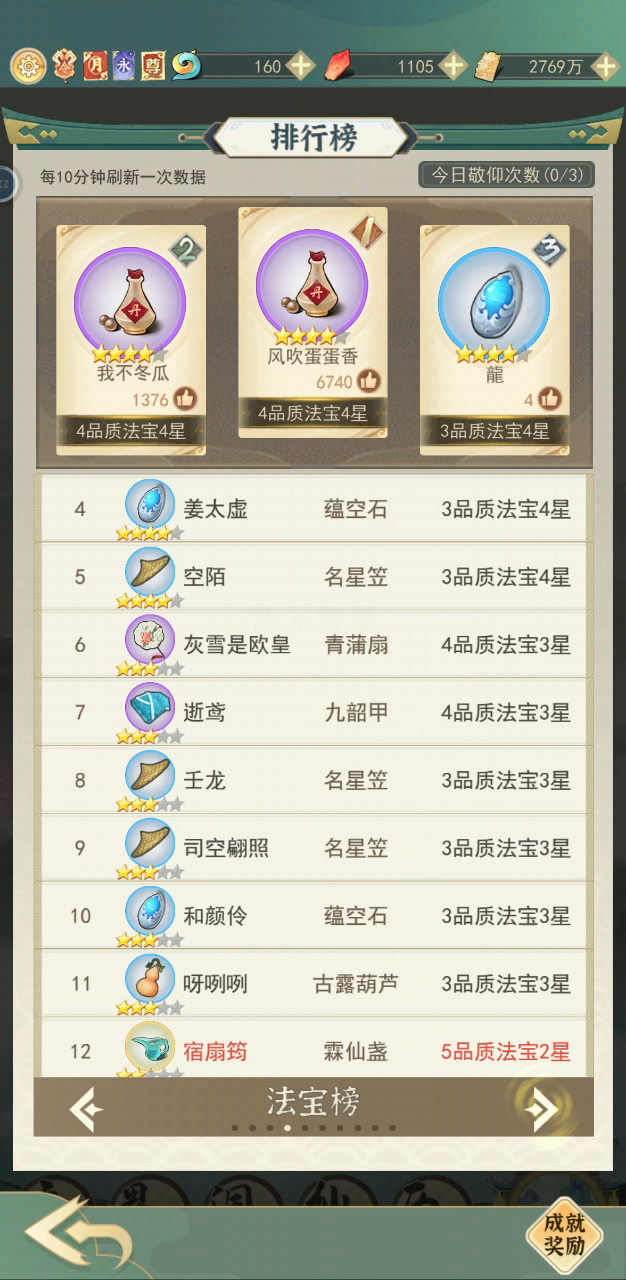Add scrolls via plus beside 2769万
This screenshot has height=1280, width=626.
coord(604,66)
